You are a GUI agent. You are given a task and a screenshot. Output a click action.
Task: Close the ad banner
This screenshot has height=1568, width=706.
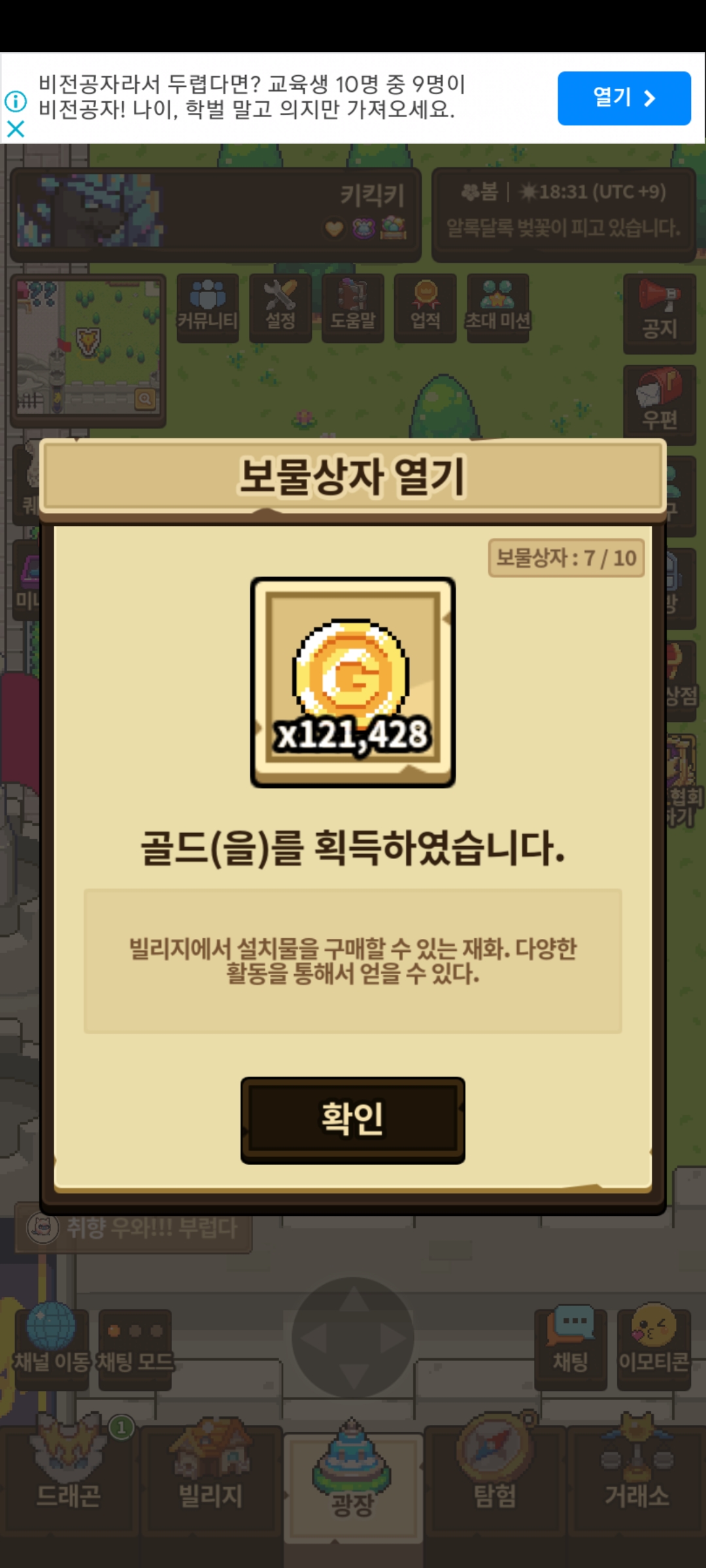tap(16, 129)
